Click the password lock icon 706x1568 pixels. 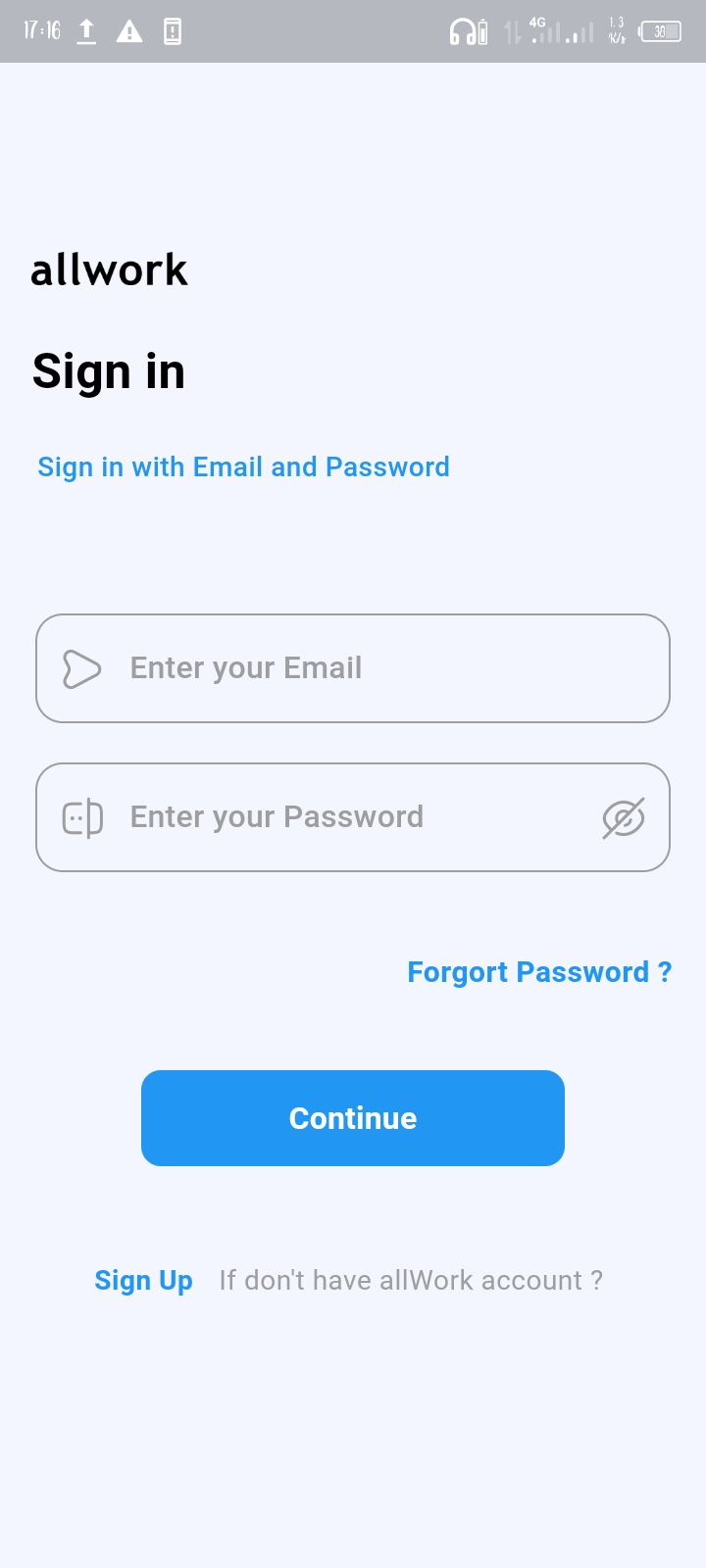(x=81, y=816)
